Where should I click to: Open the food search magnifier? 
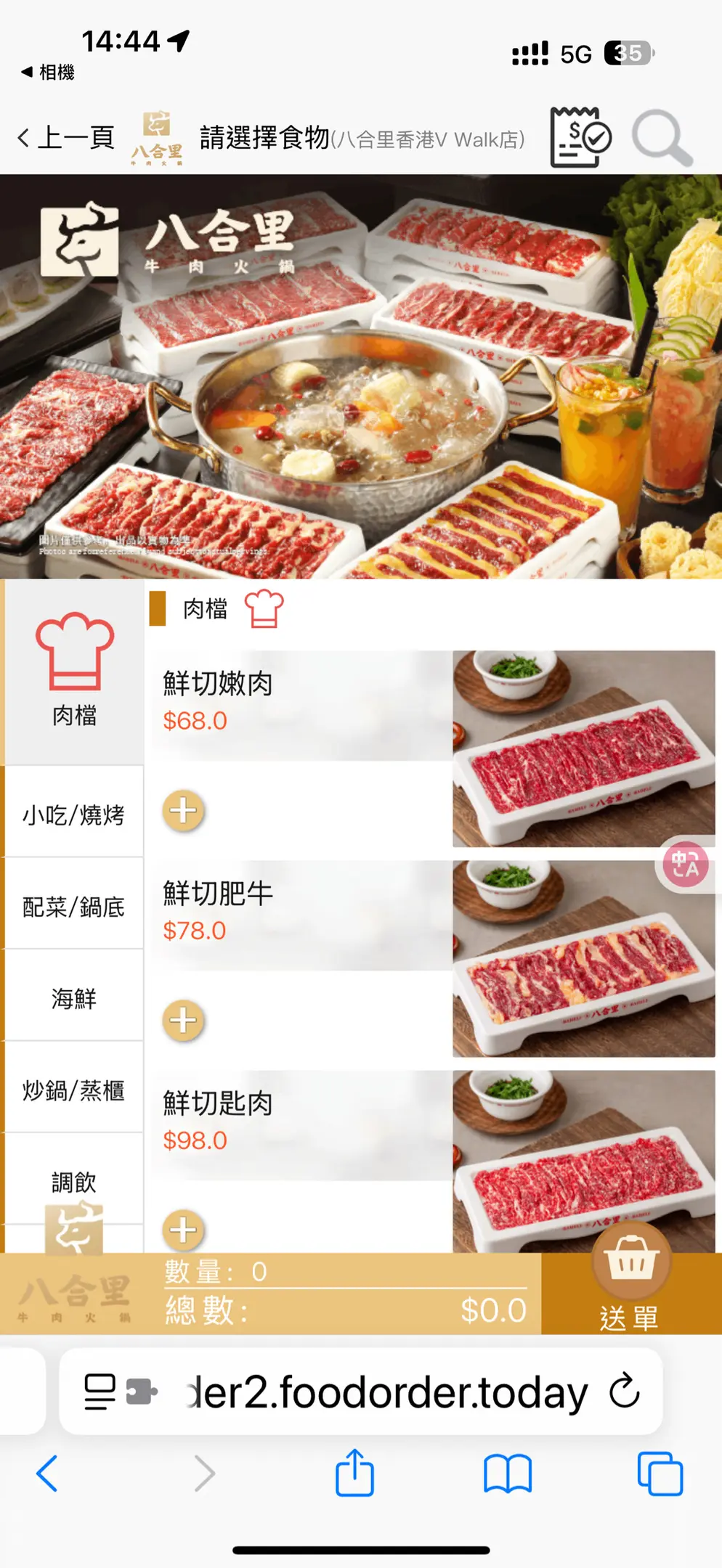661,137
